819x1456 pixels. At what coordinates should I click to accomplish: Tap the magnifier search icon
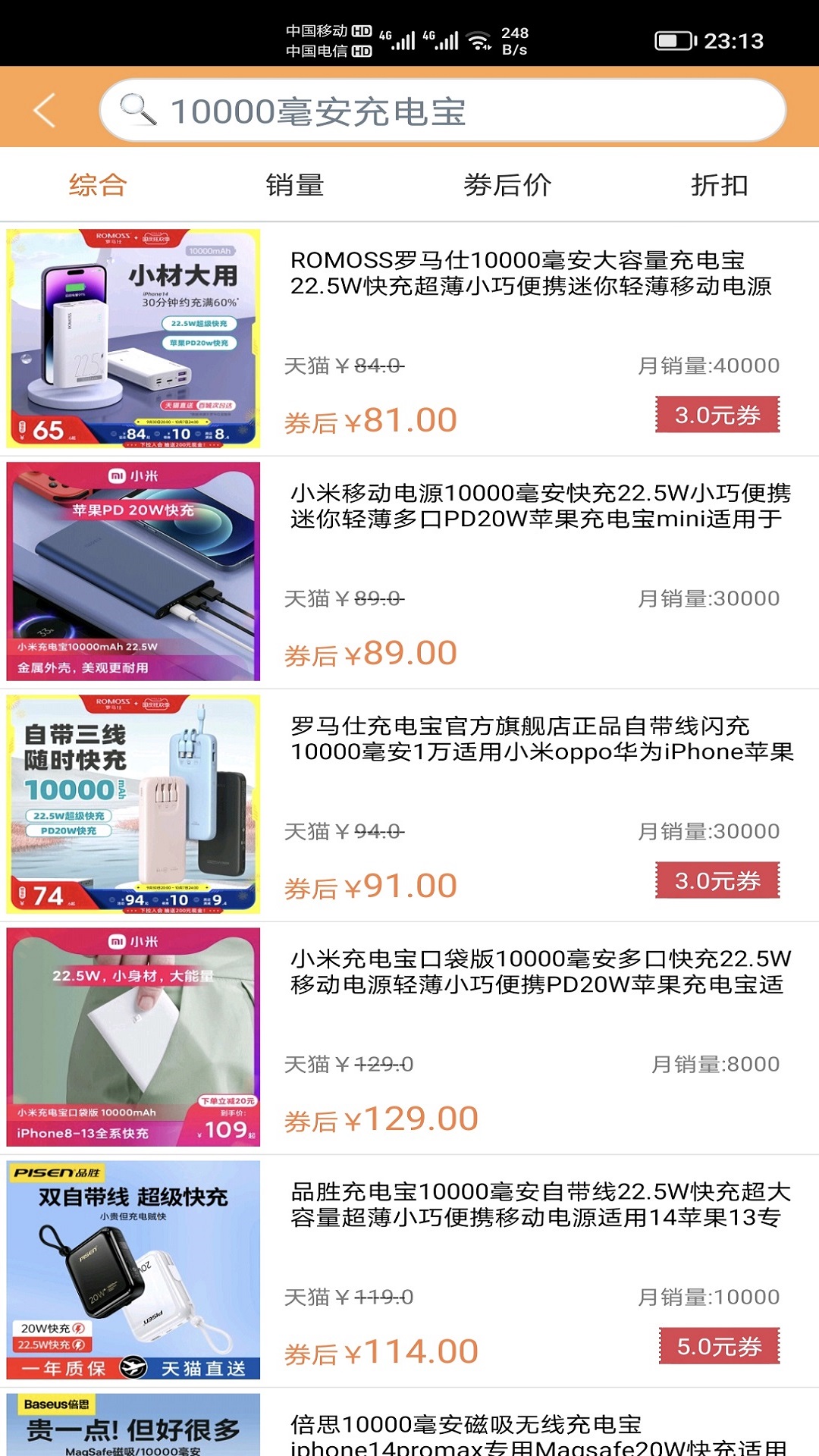[135, 109]
